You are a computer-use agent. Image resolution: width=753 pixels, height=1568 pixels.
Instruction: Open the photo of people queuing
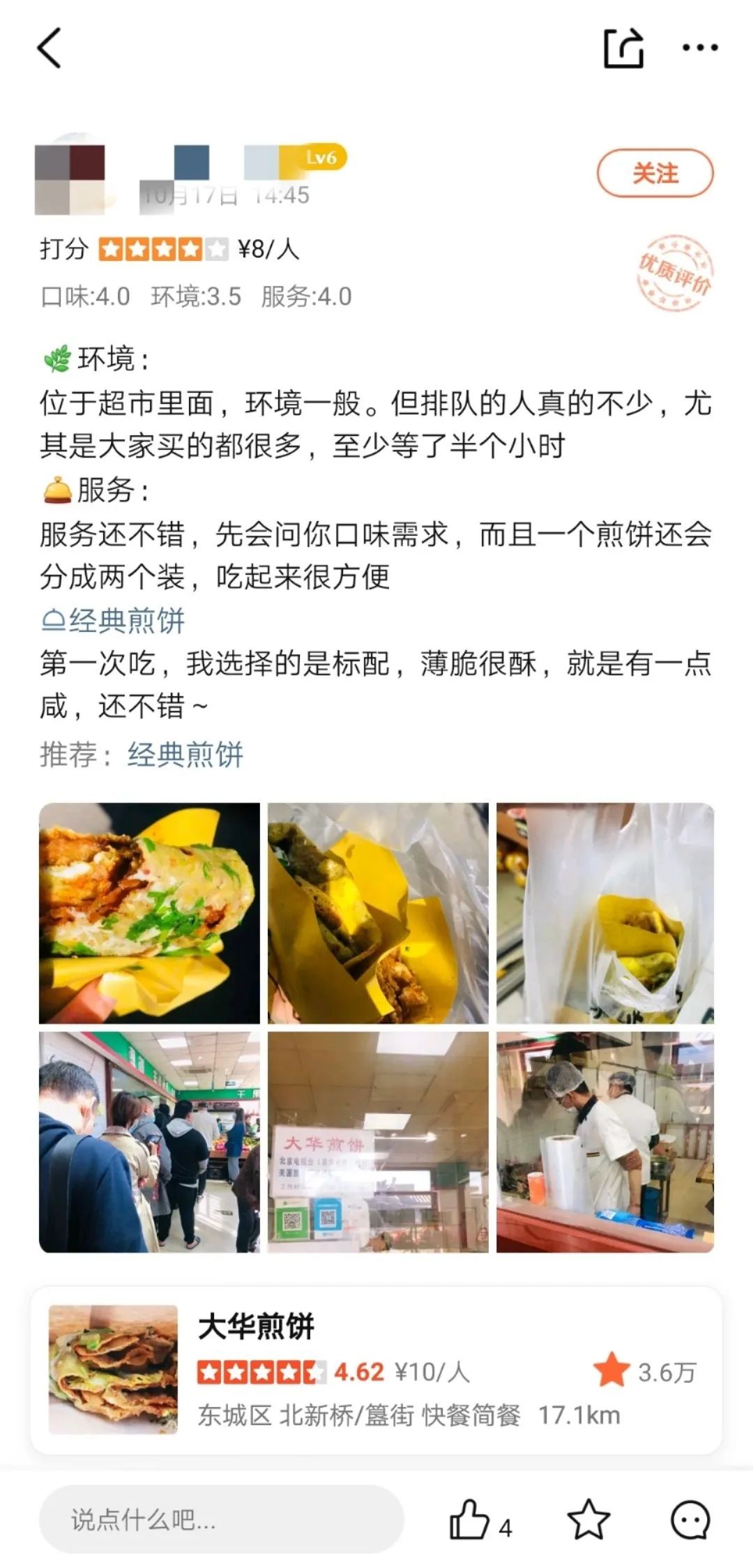click(x=149, y=1142)
